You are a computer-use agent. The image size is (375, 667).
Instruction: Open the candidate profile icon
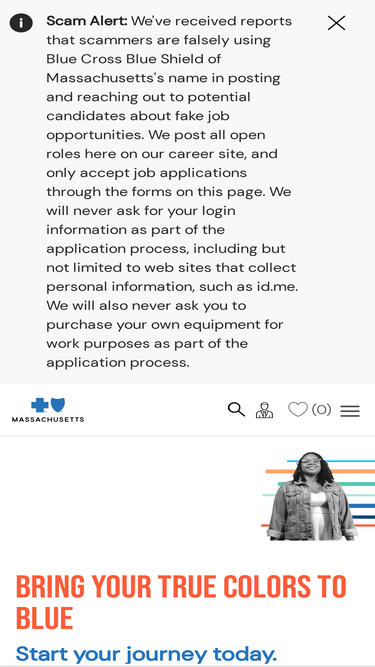point(264,410)
